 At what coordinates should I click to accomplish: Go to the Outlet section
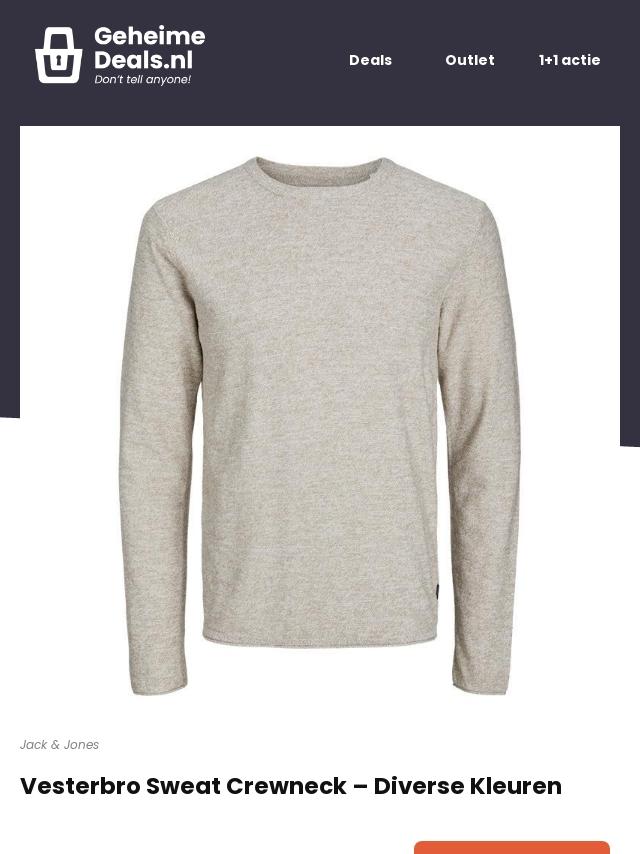tap(469, 60)
